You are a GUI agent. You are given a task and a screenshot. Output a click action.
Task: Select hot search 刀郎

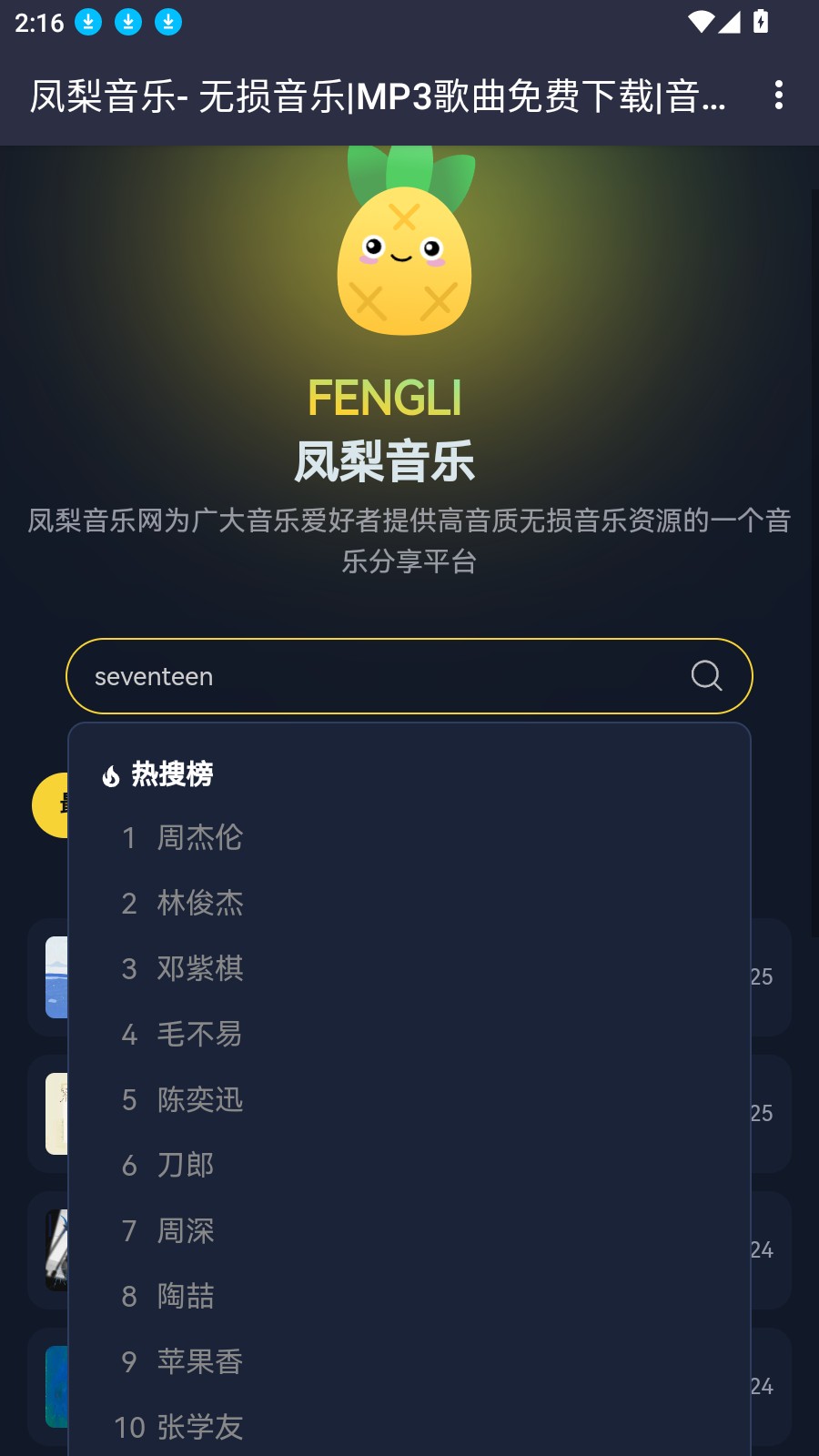[x=186, y=1165]
